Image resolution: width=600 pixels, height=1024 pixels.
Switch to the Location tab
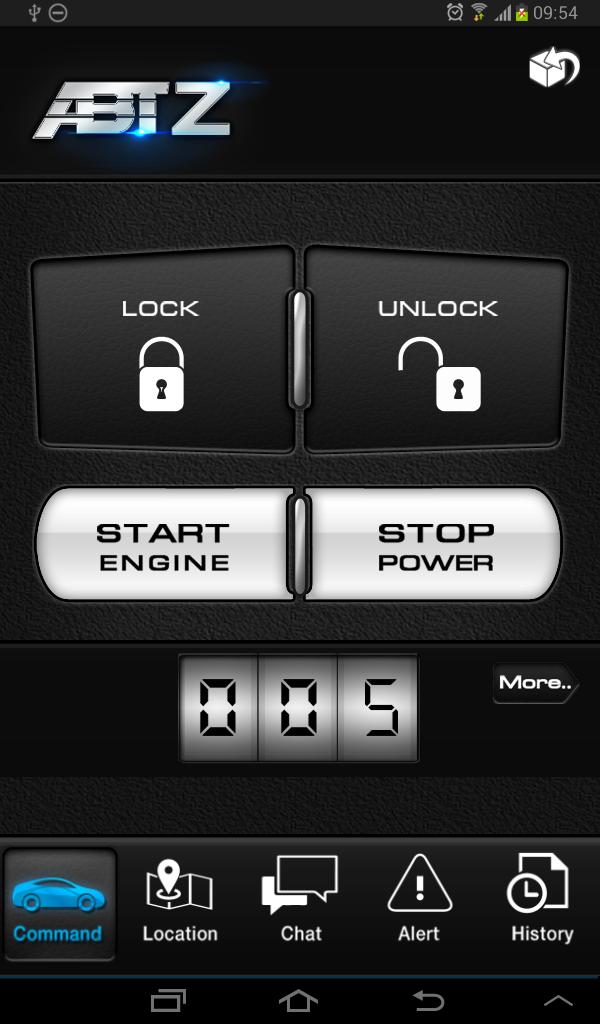tap(180, 904)
